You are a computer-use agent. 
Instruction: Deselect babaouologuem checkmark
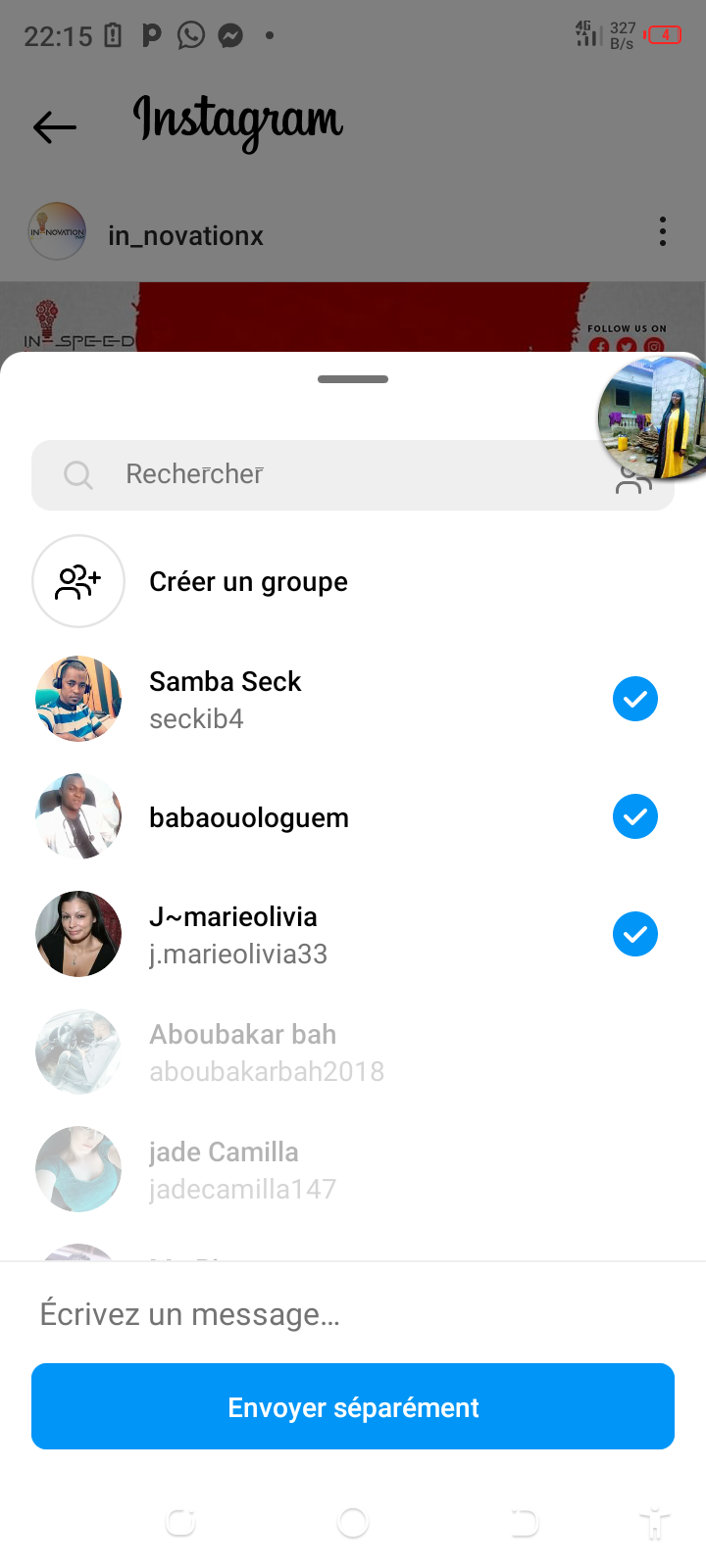click(x=635, y=816)
